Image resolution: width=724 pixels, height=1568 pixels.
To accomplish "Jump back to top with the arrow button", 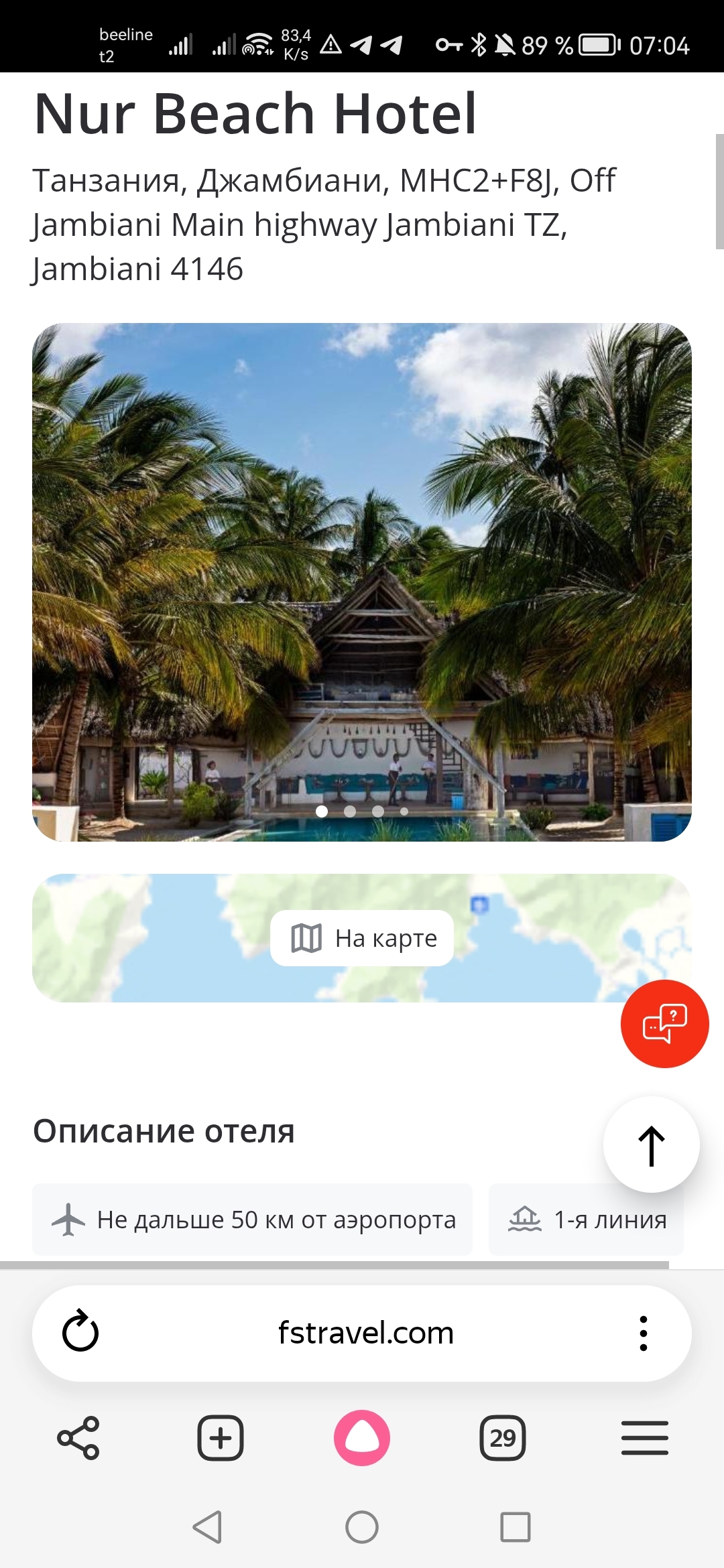I will [651, 1145].
